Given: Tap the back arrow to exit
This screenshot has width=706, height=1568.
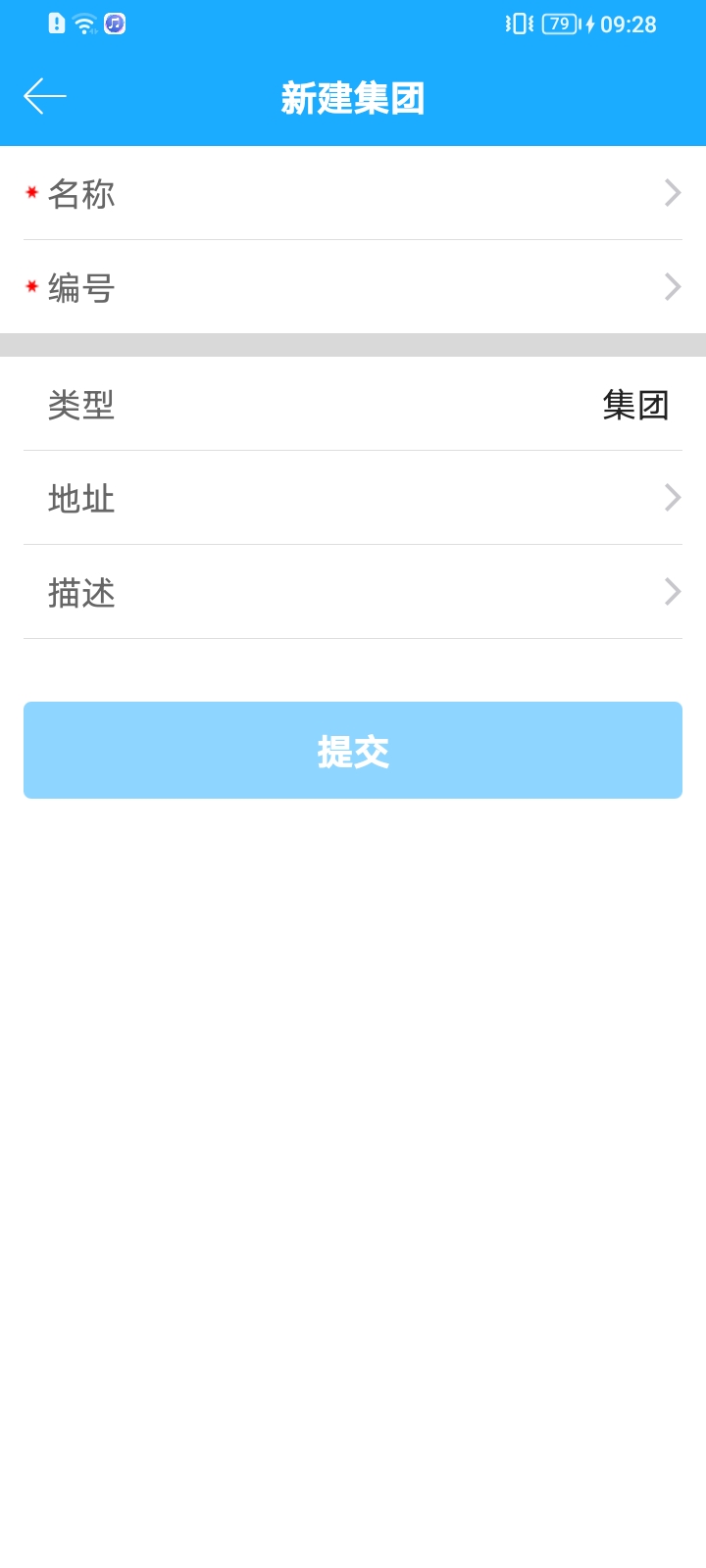Looking at the screenshot, I should 43,95.
